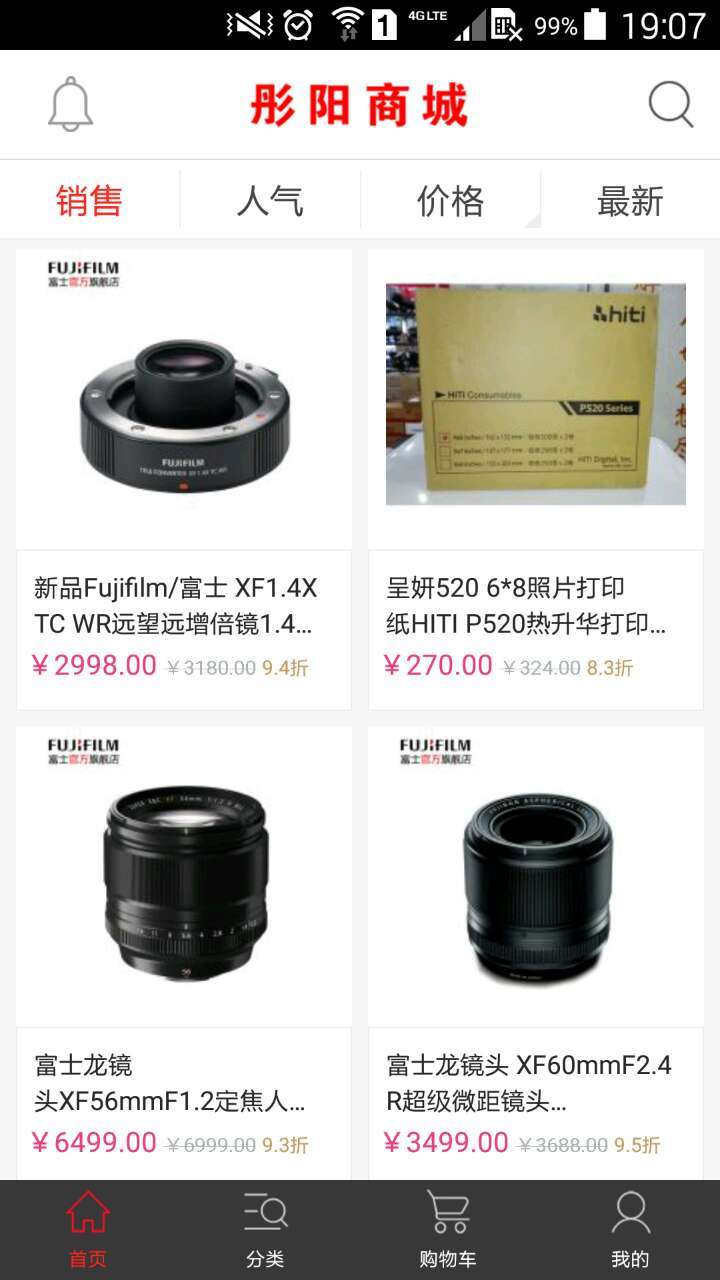Open the notifications bell
Viewport: 720px width, 1280px height.
[71, 104]
